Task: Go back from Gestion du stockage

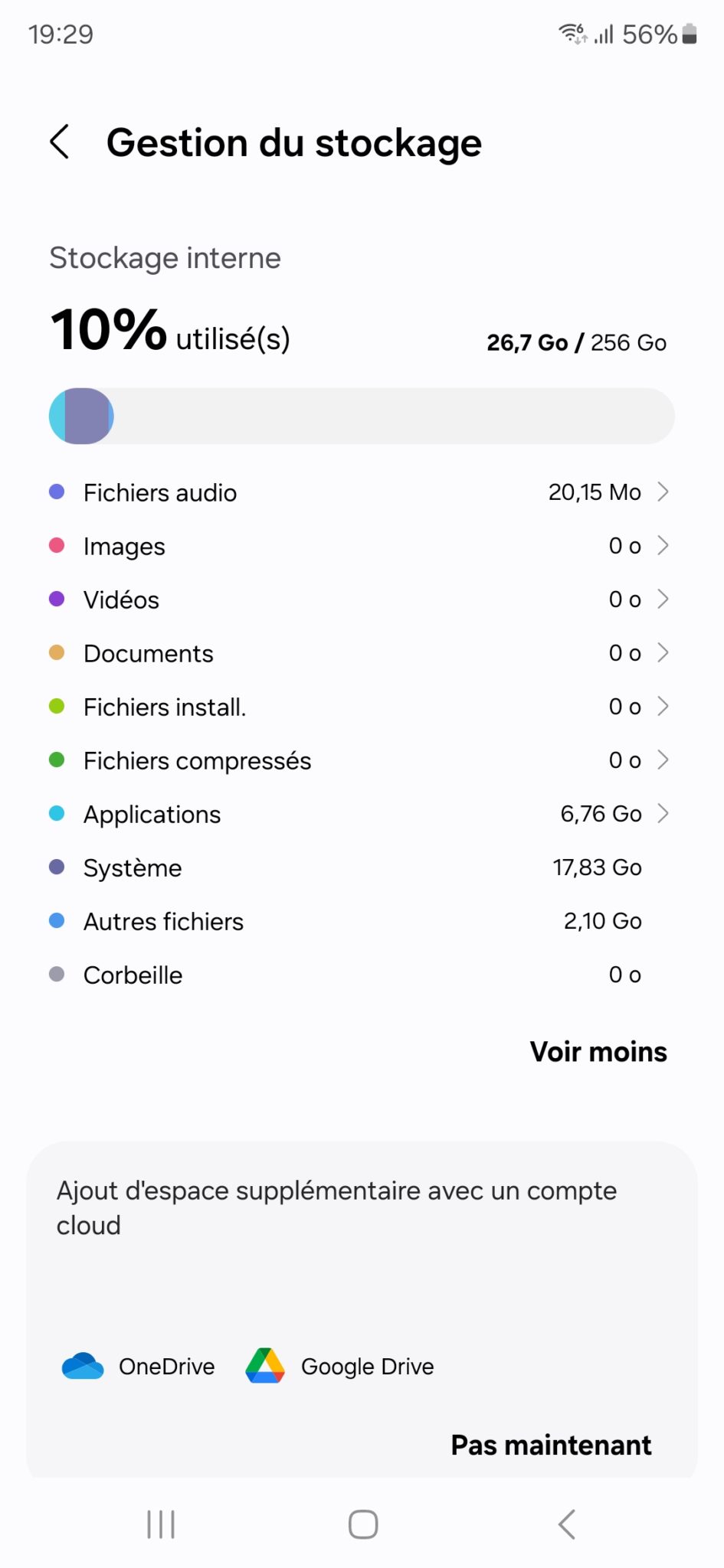Action: tap(60, 142)
